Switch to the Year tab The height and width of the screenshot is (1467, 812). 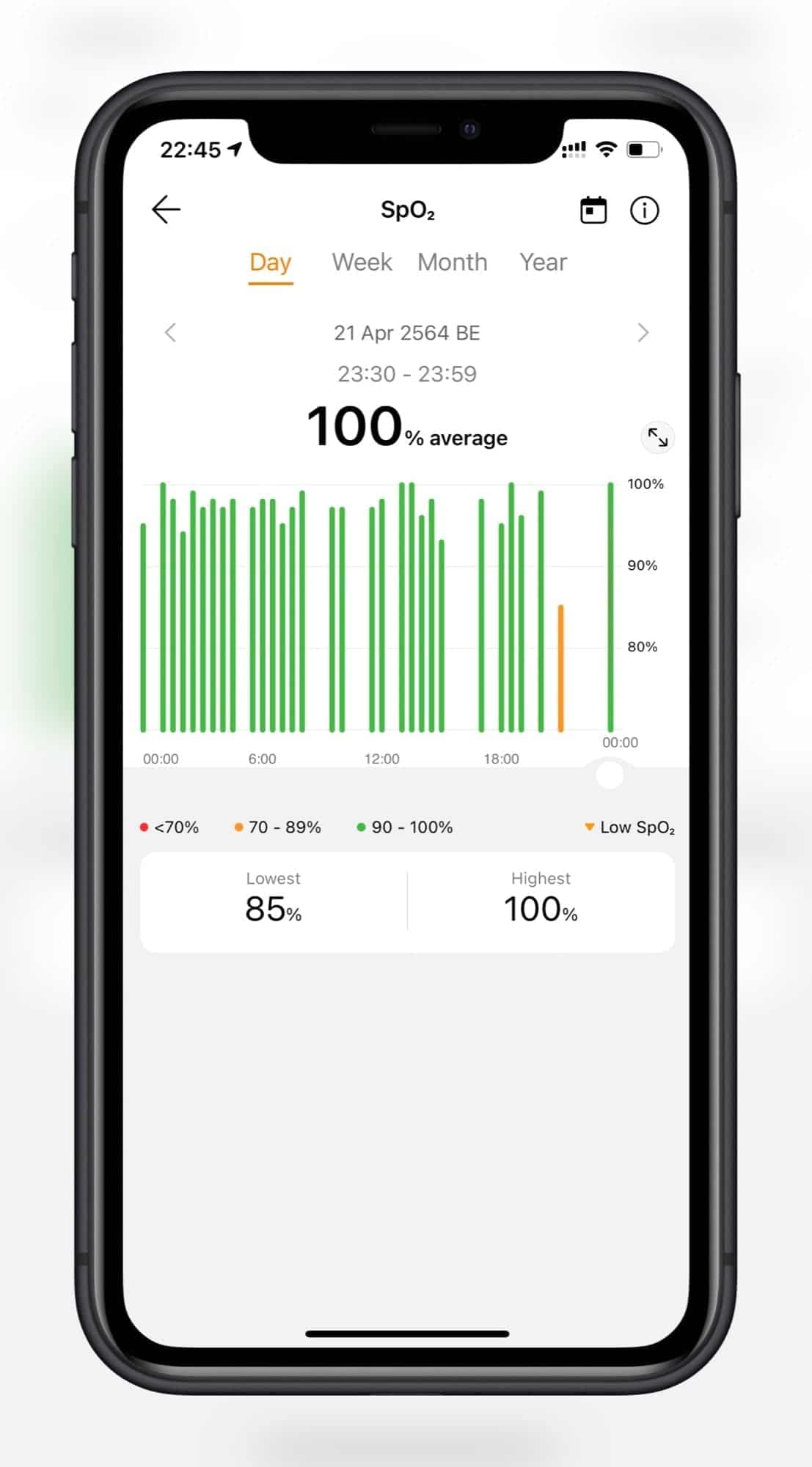pyautogui.click(x=544, y=262)
